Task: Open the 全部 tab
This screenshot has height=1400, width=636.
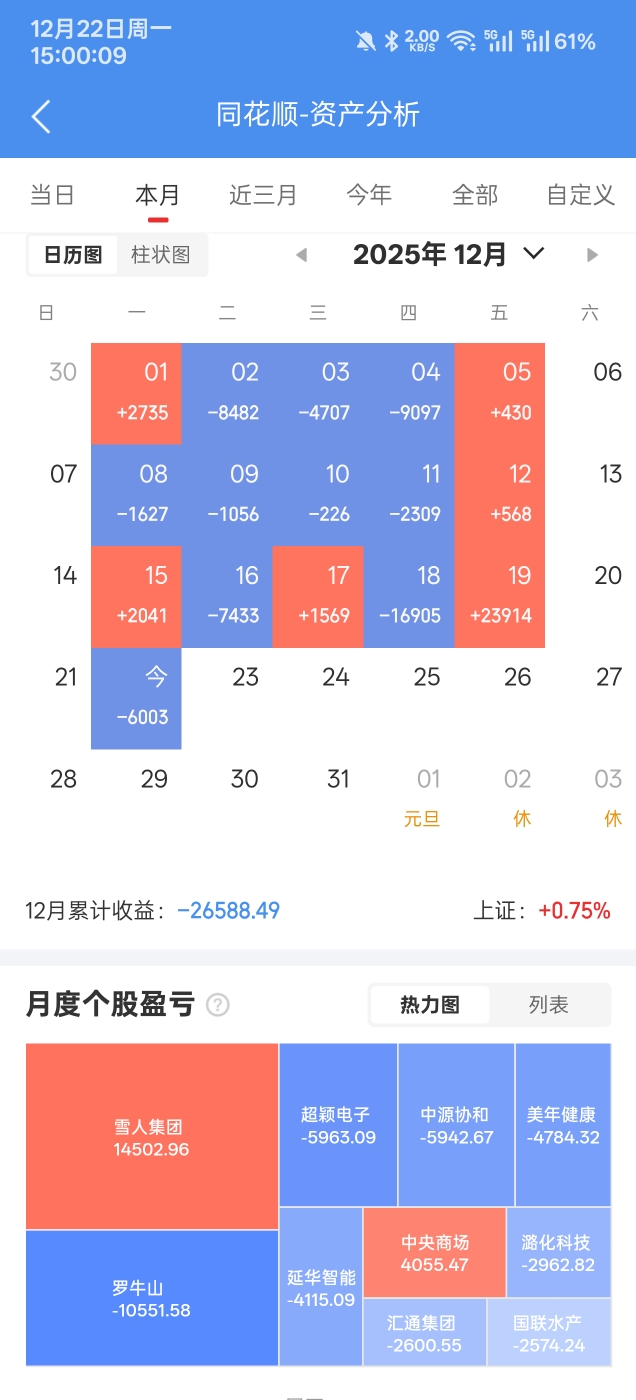Action: pyautogui.click(x=475, y=195)
